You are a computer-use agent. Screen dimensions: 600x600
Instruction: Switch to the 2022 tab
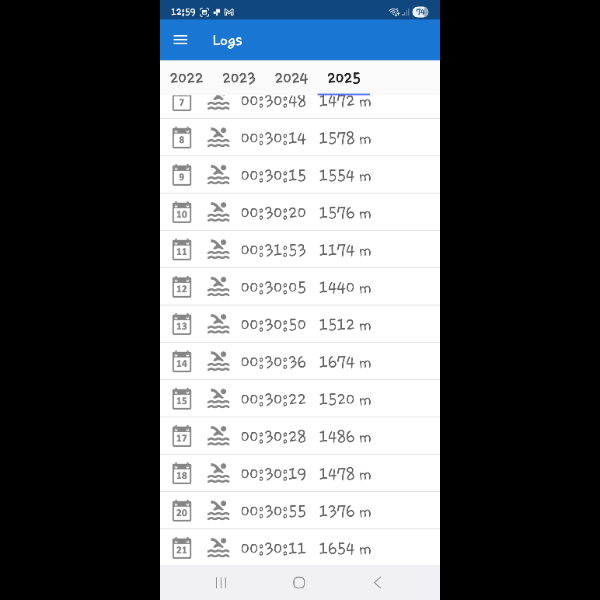186,78
